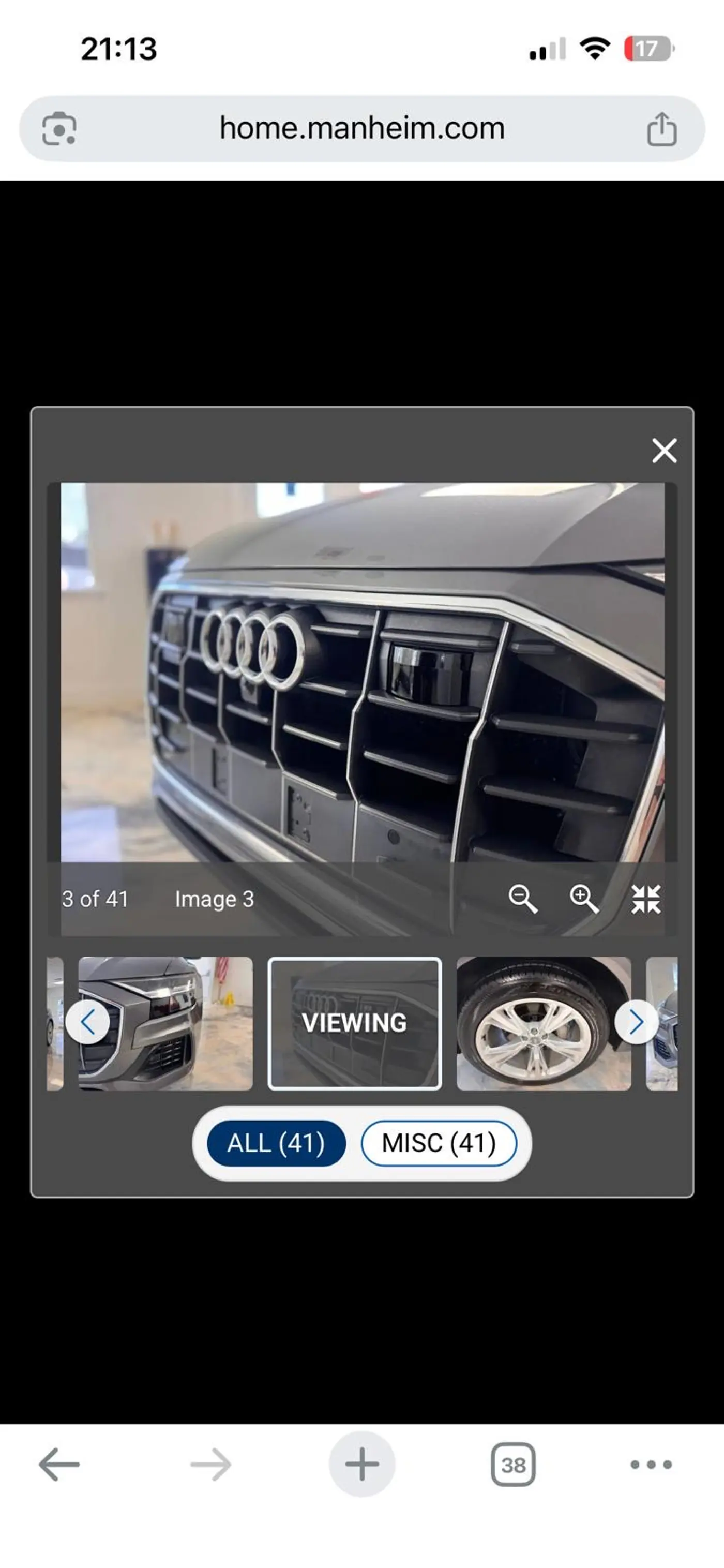Image resolution: width=724 pixels, height=1568 pixels.
Task: Open the headlight corner thumbnail
Action: (165, 1023)
